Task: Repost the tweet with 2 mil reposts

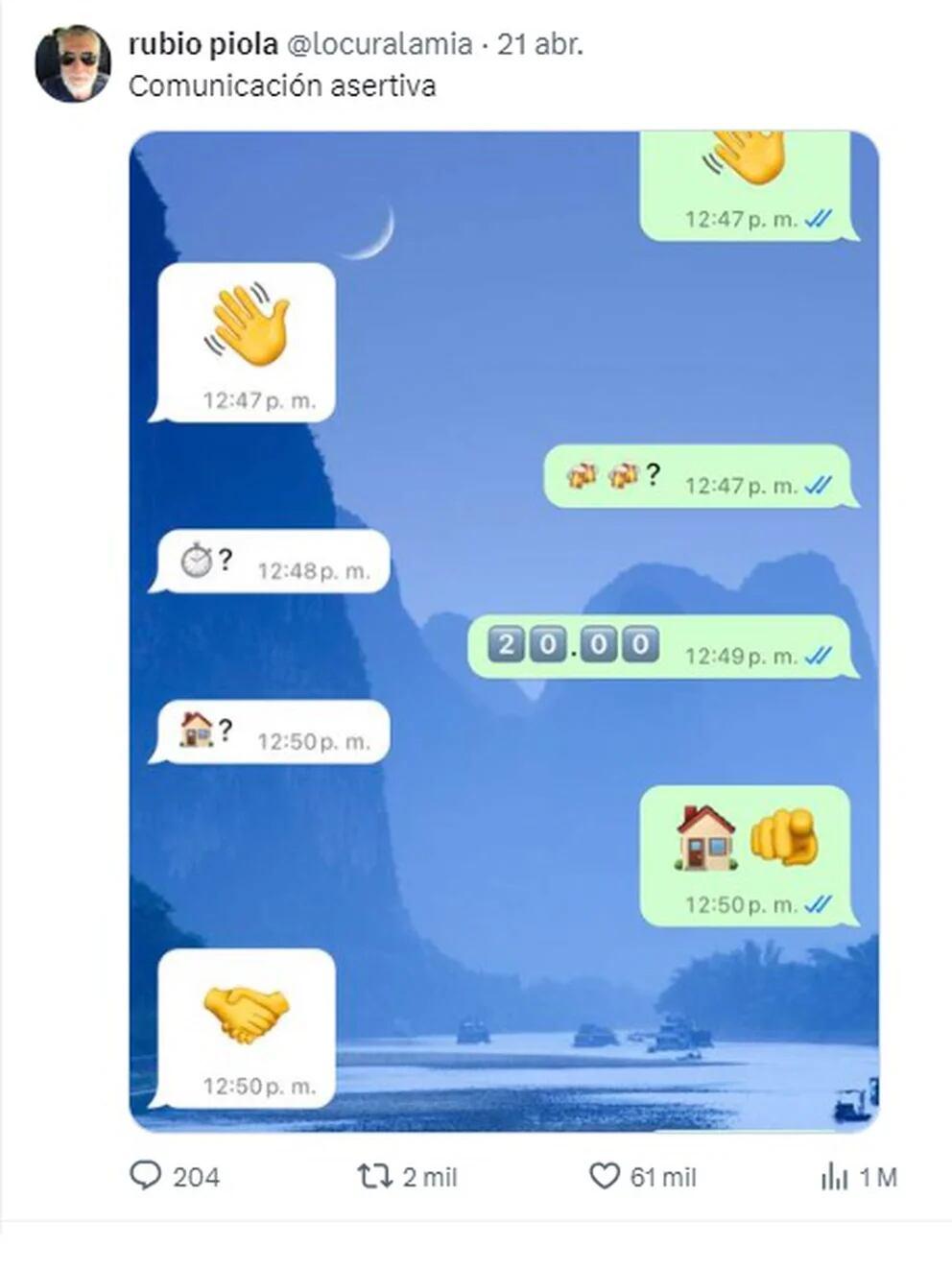Action: coord(370,1176)
